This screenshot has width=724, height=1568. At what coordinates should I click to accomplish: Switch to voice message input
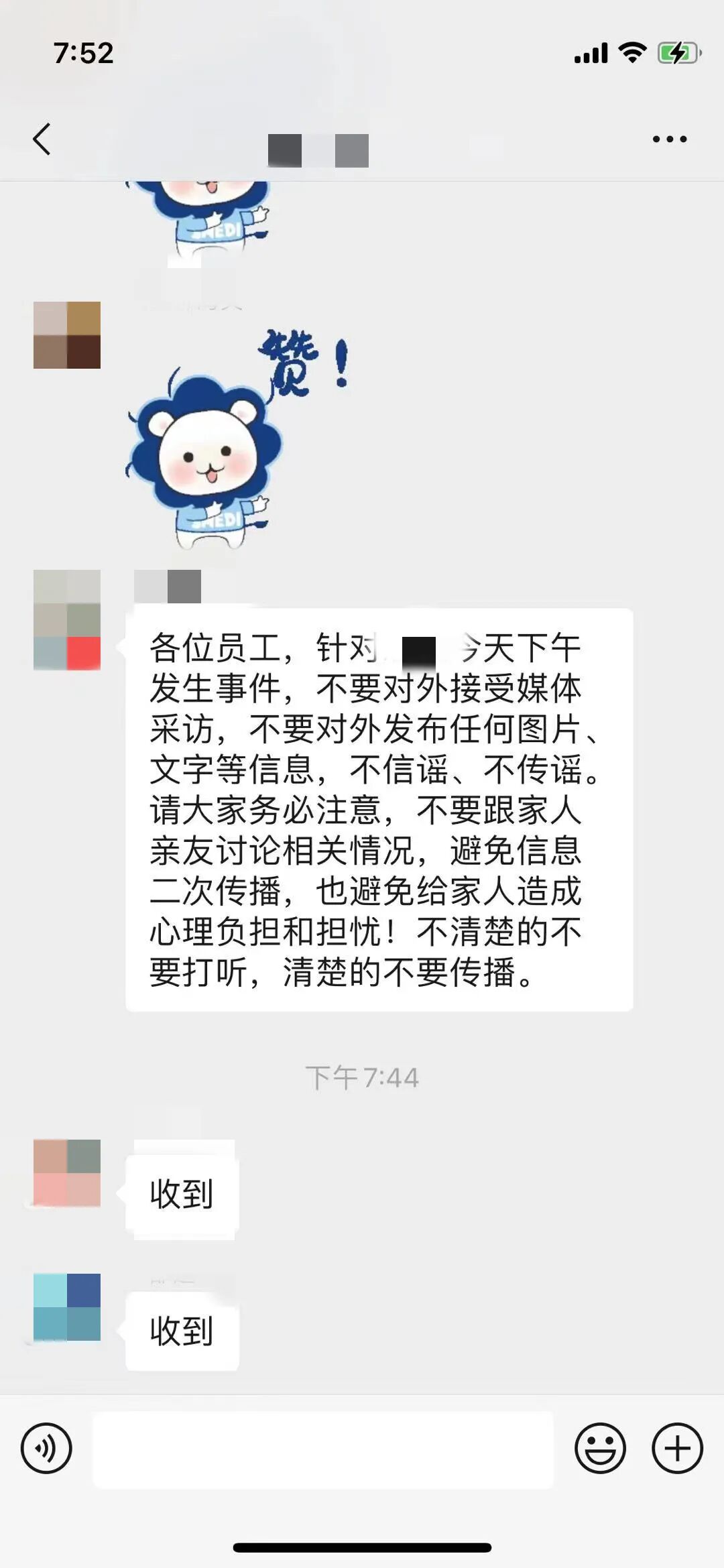coord(46,1448)
